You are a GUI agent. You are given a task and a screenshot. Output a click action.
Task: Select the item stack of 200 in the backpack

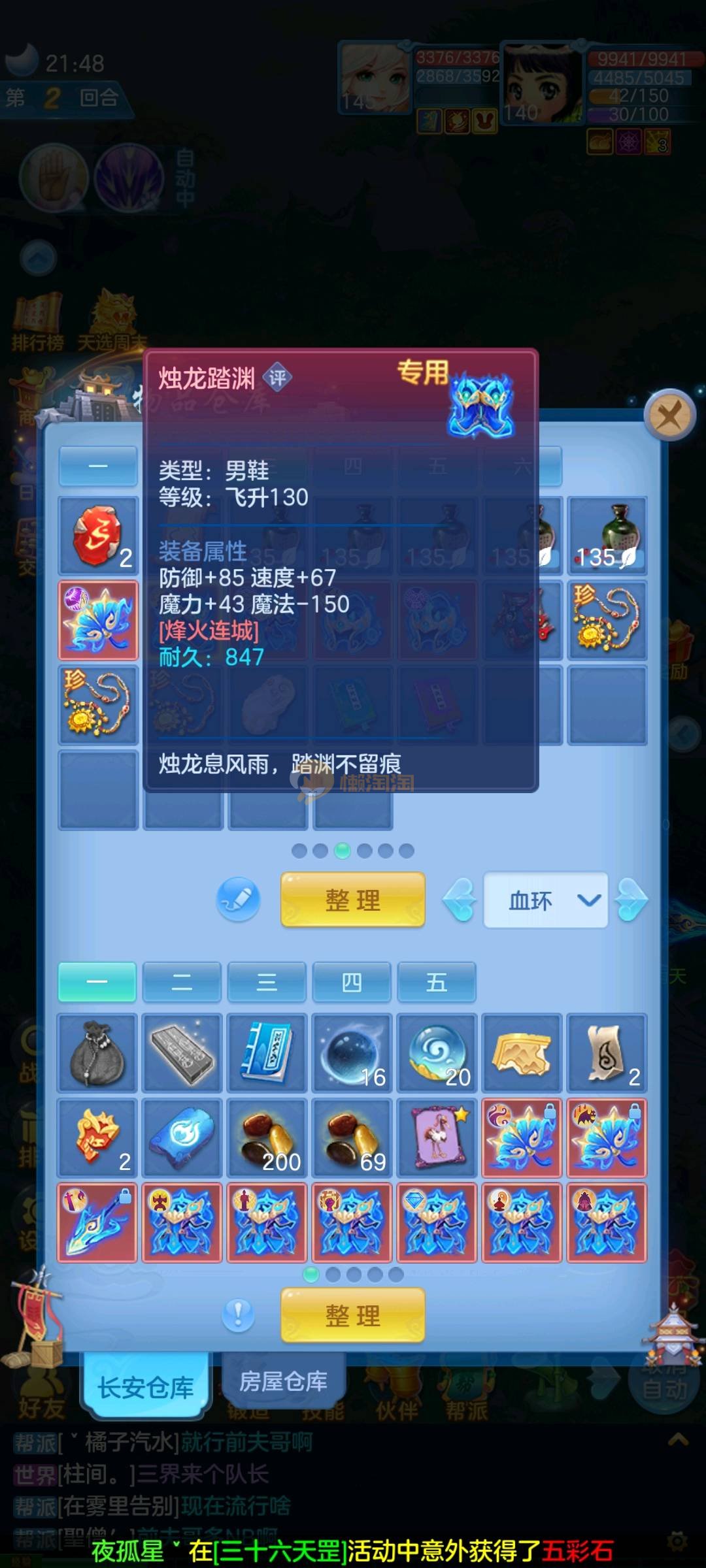tap(267, 1138)
